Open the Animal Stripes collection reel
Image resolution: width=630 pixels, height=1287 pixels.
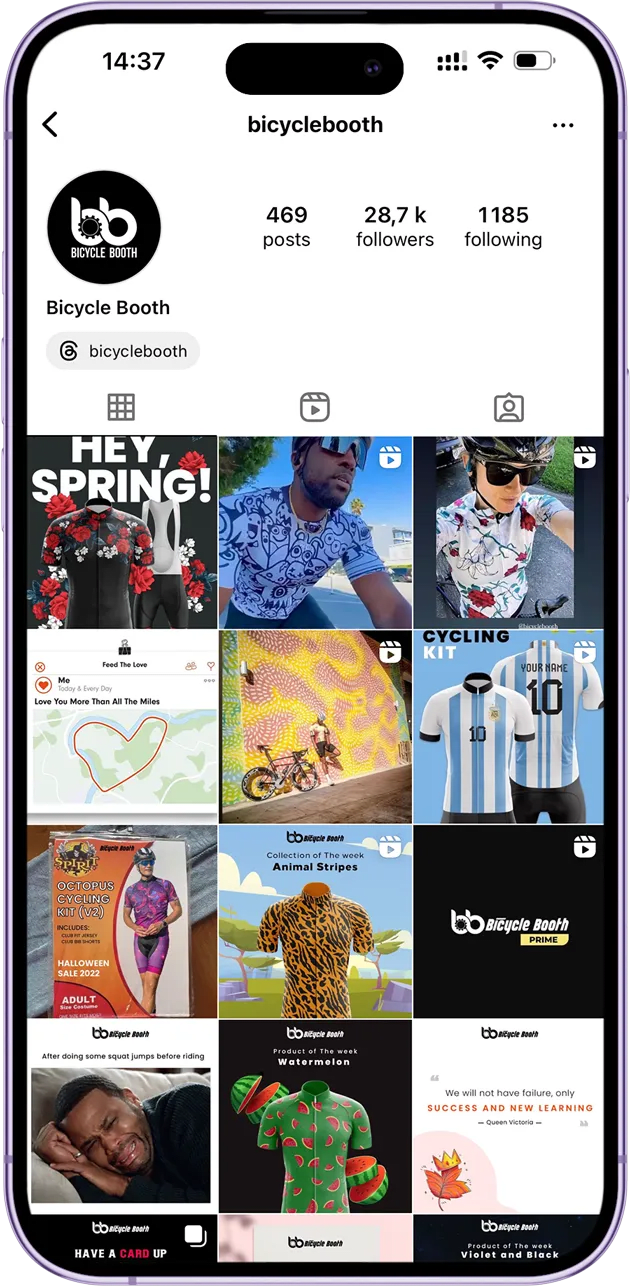[x=315, y=921]
